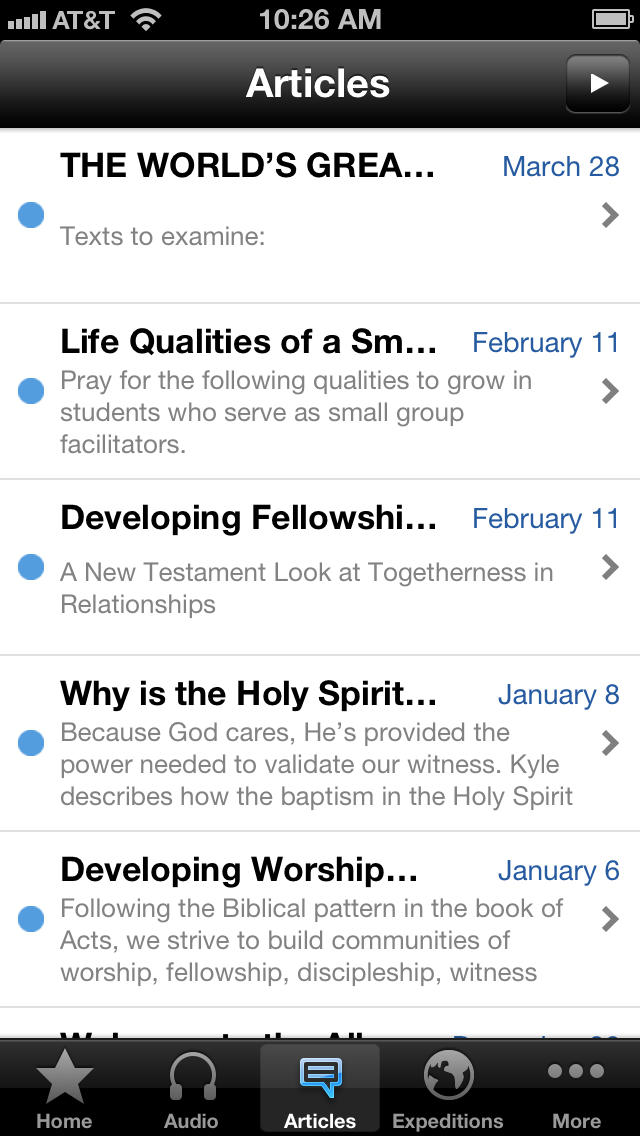
Task: Switch to the Home tab
Action: coord(64,1089)
